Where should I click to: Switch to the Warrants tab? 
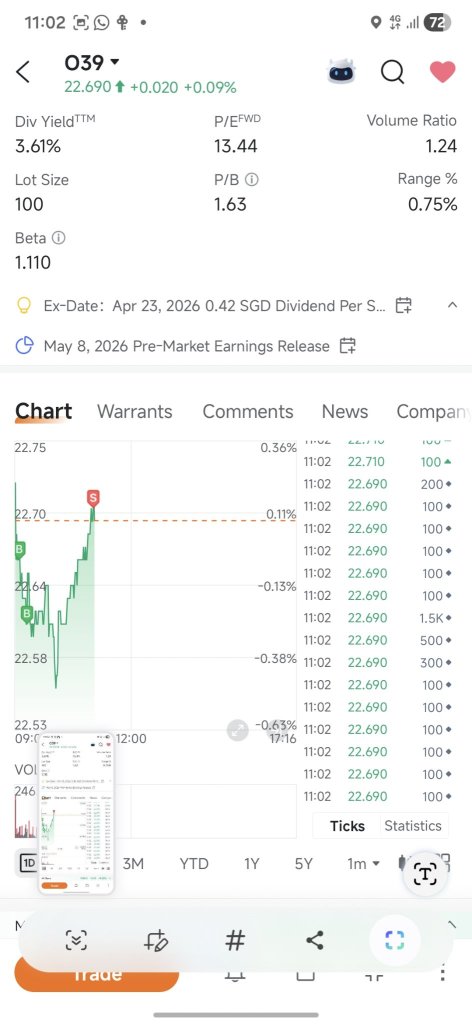pos(134,411)
